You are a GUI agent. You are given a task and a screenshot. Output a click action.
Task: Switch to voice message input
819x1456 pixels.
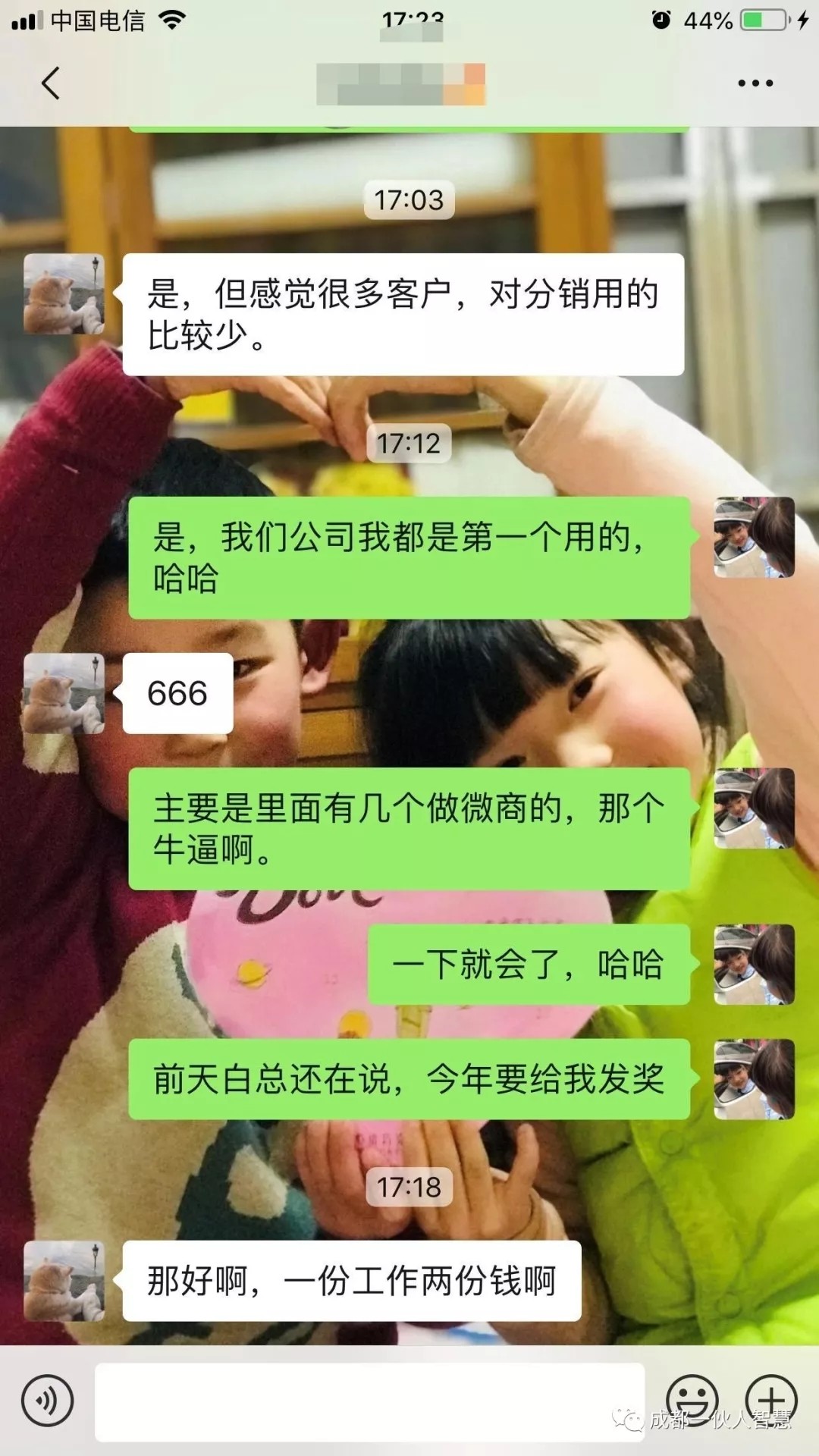coord(47,1400)
